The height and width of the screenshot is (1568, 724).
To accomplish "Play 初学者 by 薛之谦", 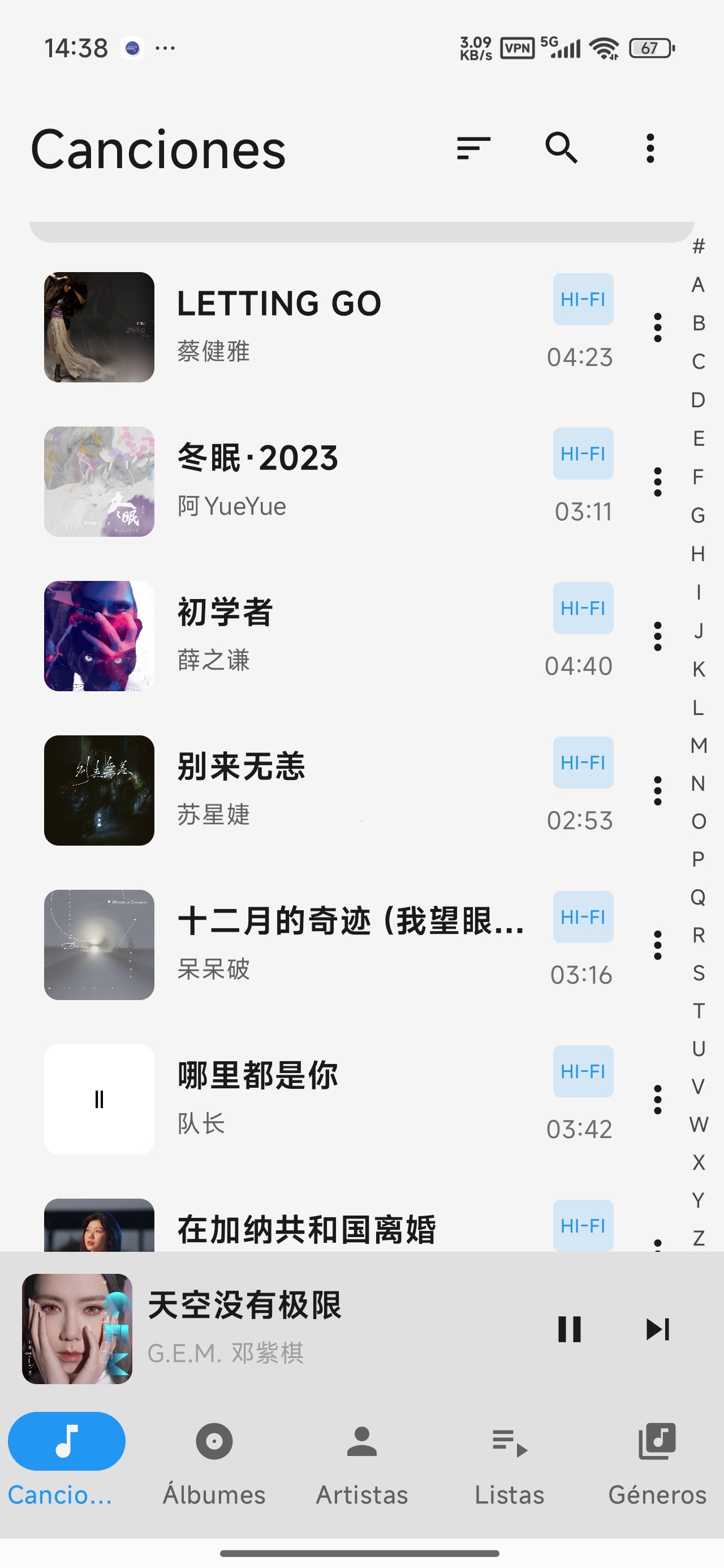I will coord(329,636).
